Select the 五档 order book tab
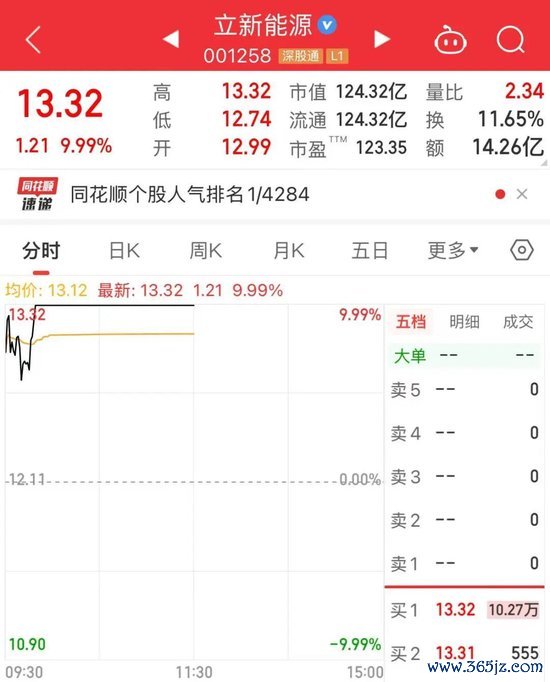 pos(411,322)
